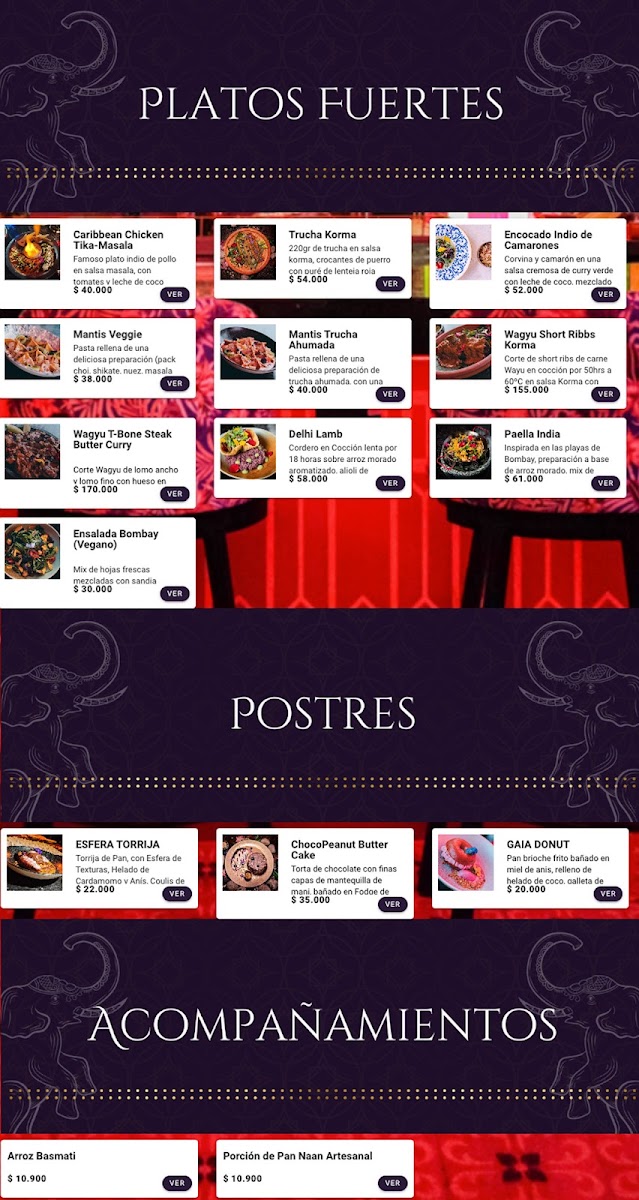This screenshot has height=1200, width=639.
Task: Open the GAIA DONUT photo
Action: point(466,862)
